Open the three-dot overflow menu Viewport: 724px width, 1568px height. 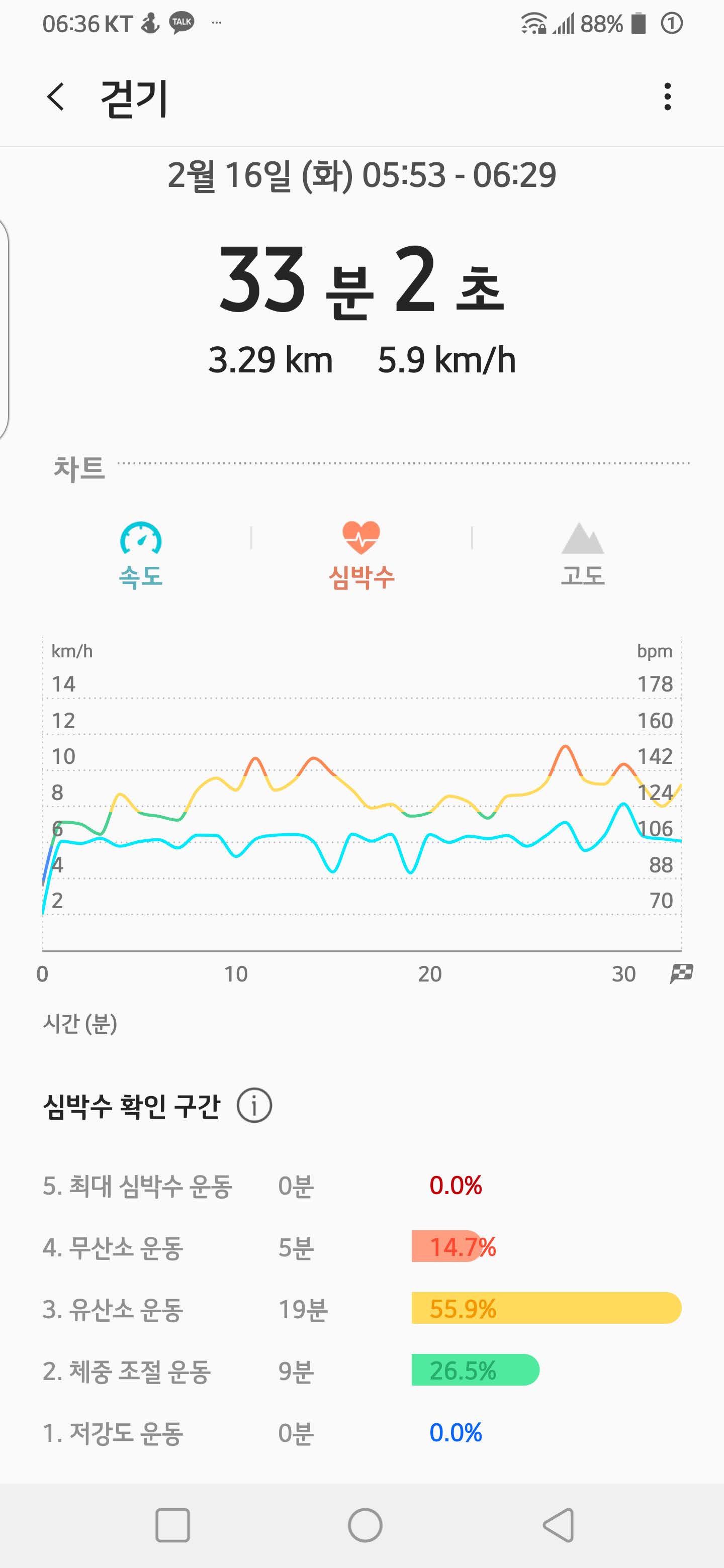pos(667,97)
